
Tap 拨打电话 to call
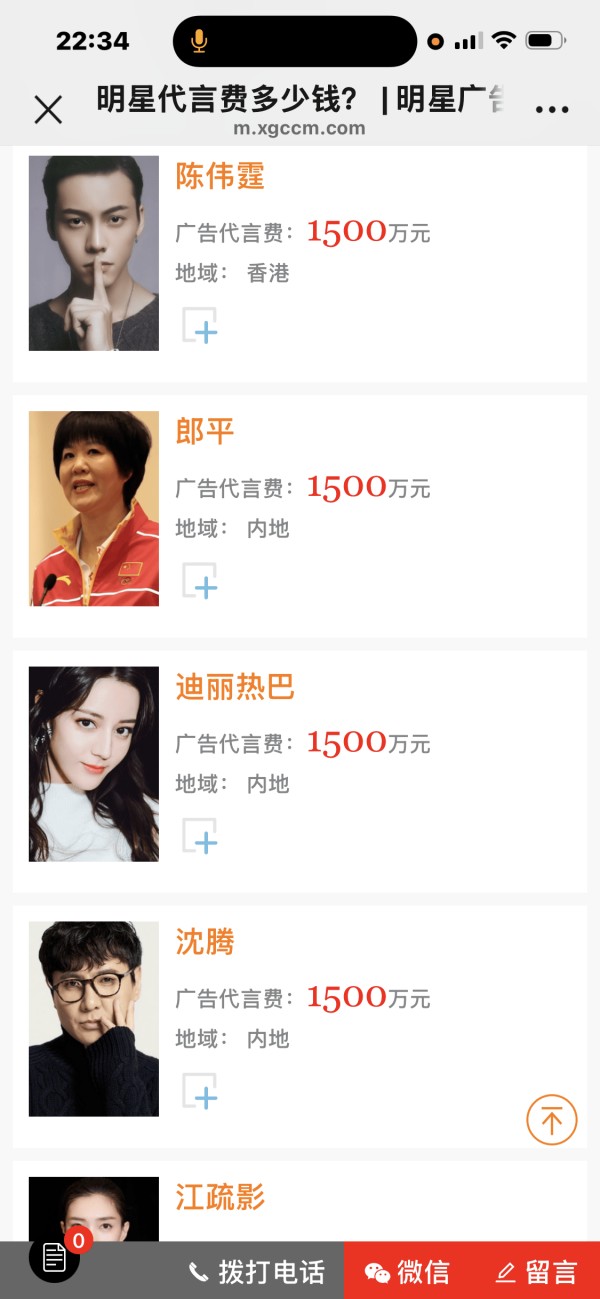[x=257, y=1272]
